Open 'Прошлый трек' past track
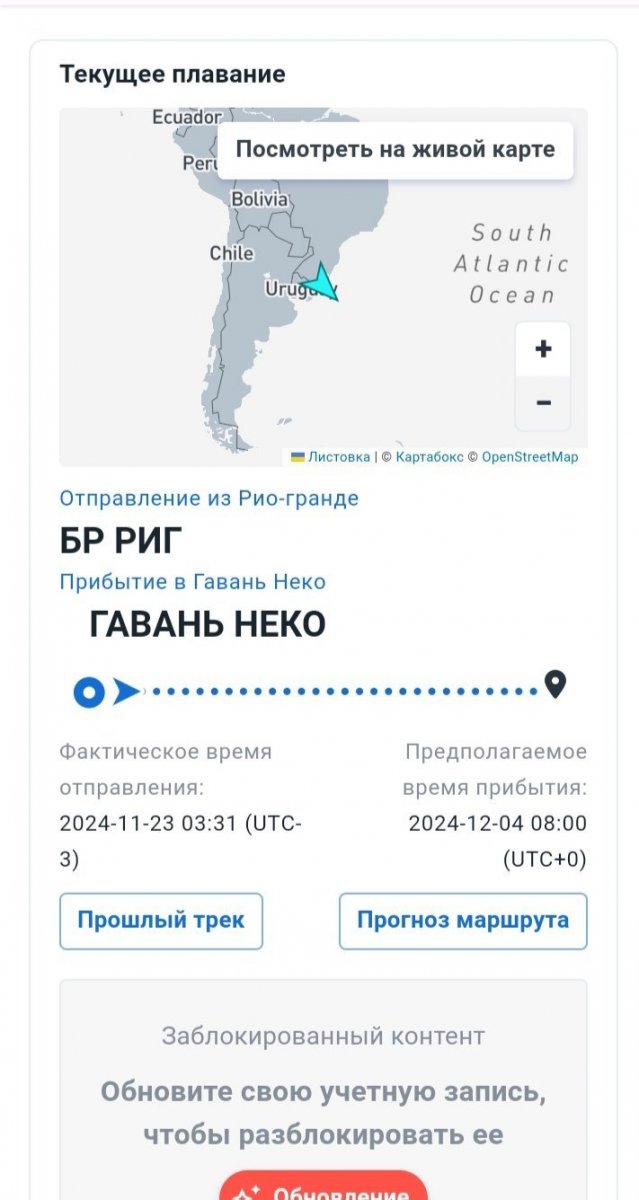The width and height of the screenshot is (639, 1200). [161, 920]
